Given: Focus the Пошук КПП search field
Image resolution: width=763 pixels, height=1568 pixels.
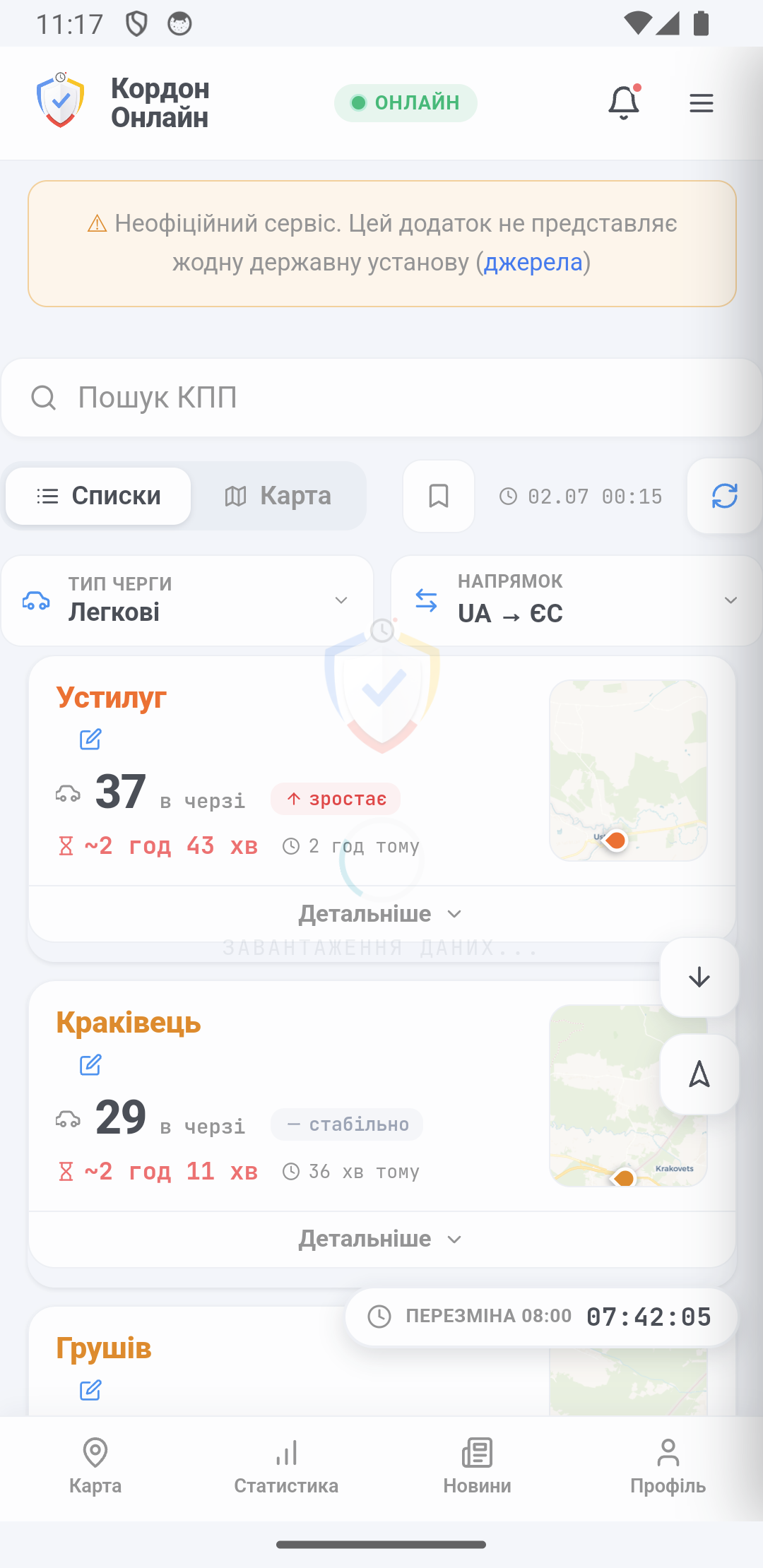Looking at the screenshot, I should point(381,398).
